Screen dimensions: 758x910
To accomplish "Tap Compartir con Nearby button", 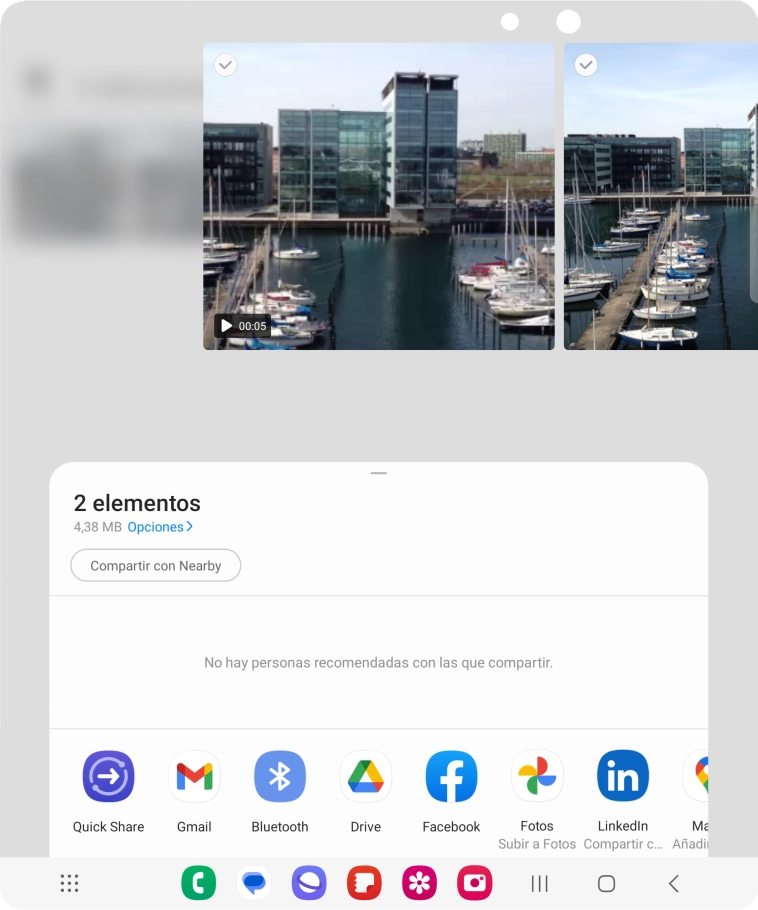I will pyautogui.click(x=156, y=566).
